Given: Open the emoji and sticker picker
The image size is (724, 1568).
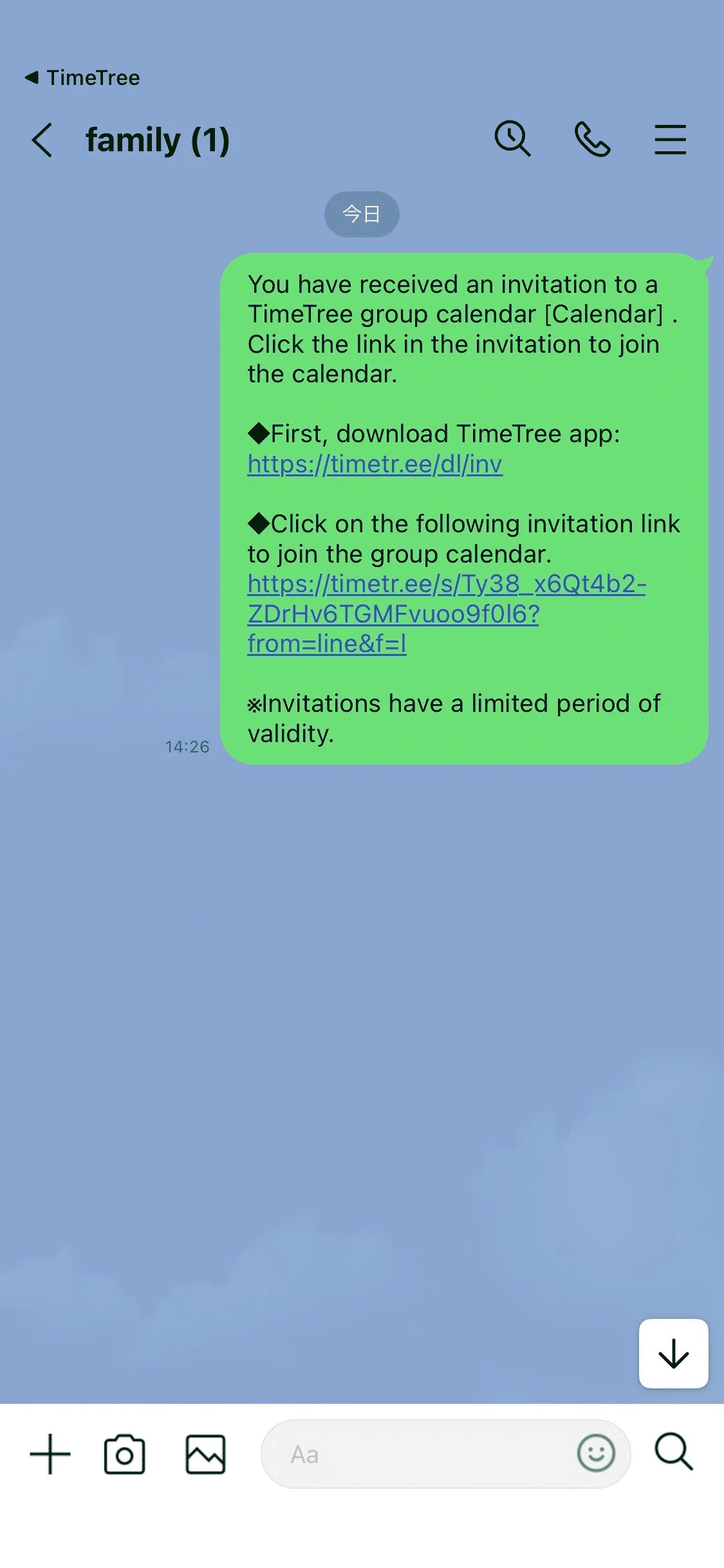Looking at the screenshot, I should coord(596,1453).
